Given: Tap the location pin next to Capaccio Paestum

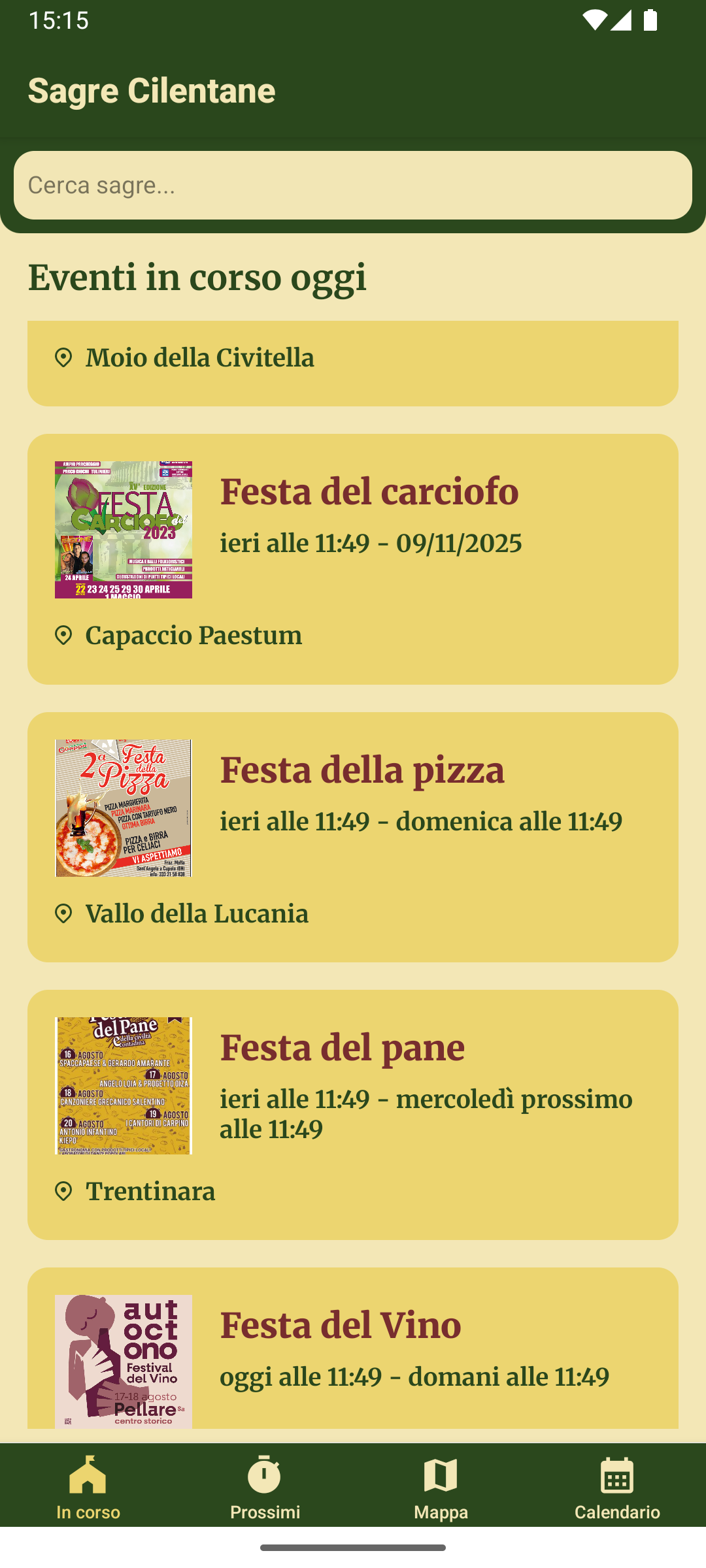Looking at the screenshot, I should tap(63, 634).
